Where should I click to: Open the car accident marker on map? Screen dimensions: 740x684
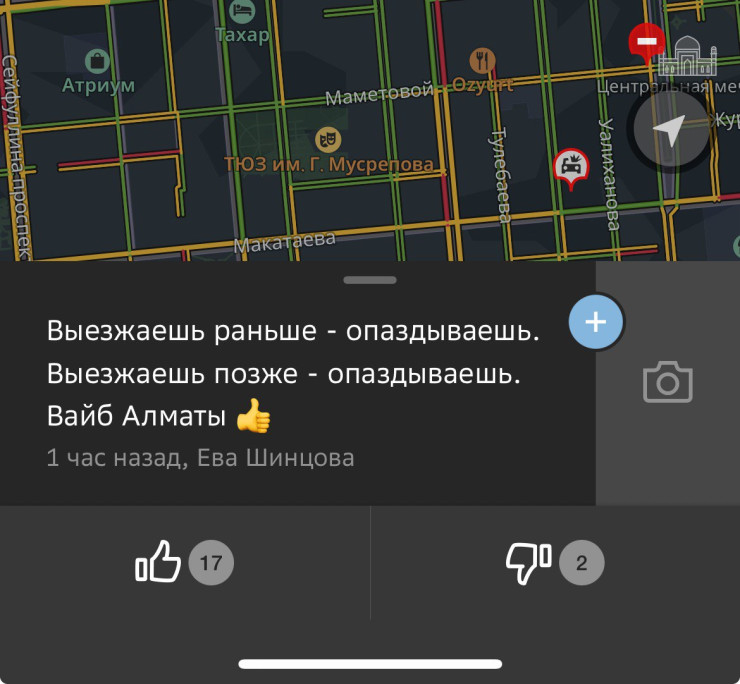tap(571, 167)
